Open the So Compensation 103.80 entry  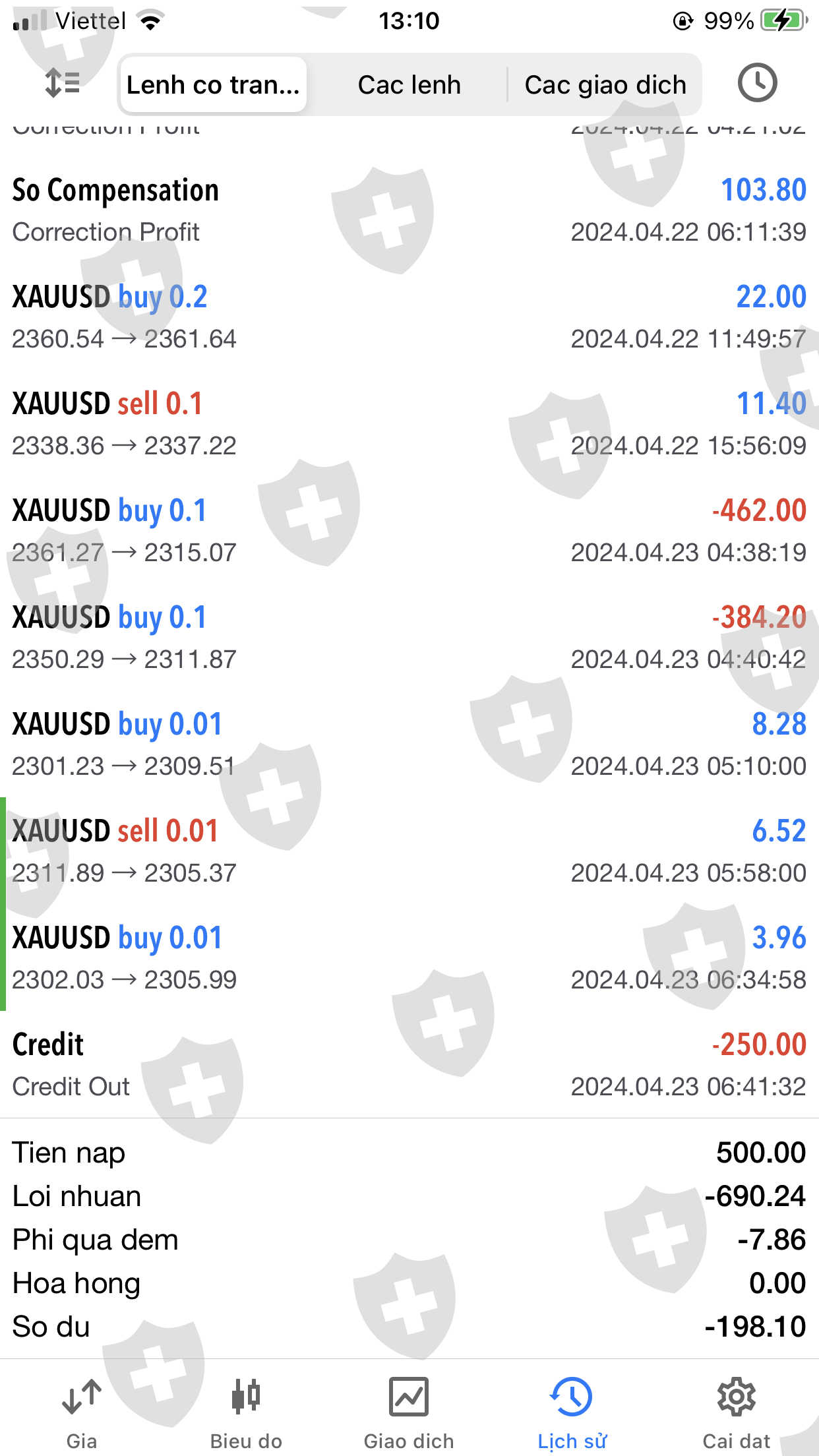(409, 210)
